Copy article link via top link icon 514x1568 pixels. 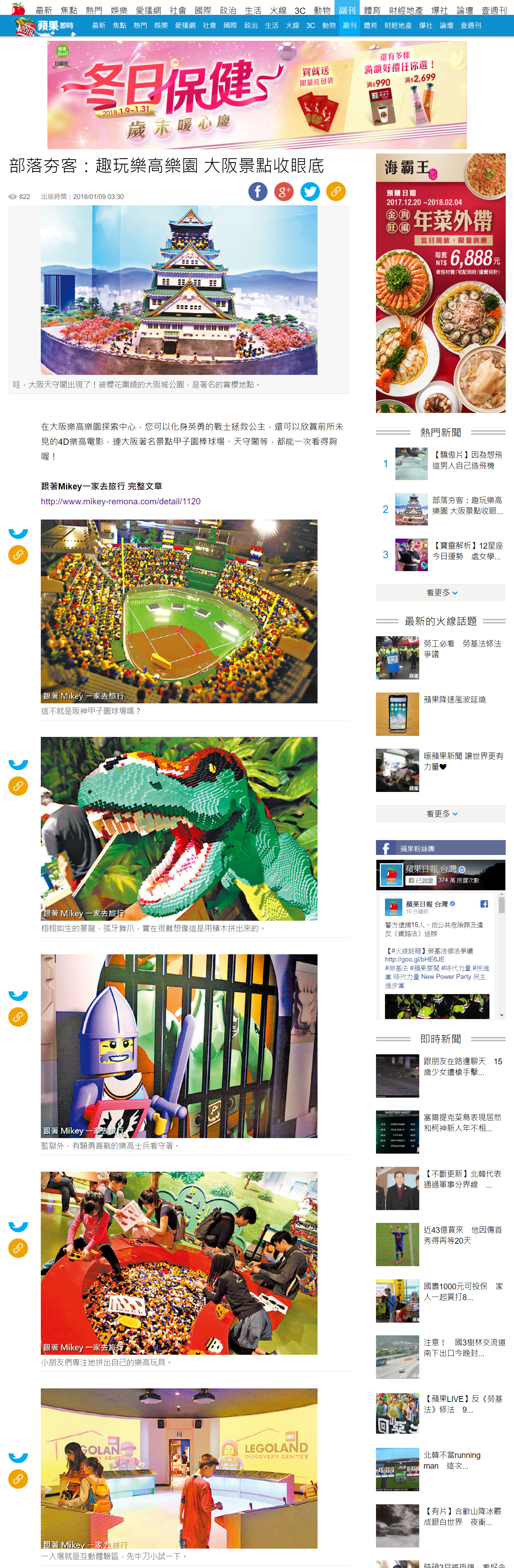[336, 192]
